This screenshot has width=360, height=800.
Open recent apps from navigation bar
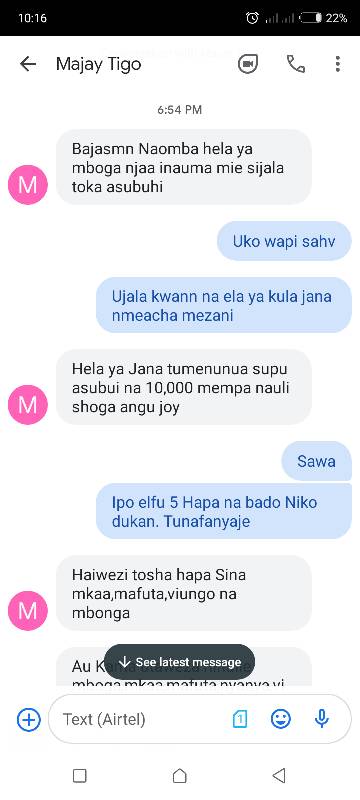pyautogui.click(x=80, y=776)
